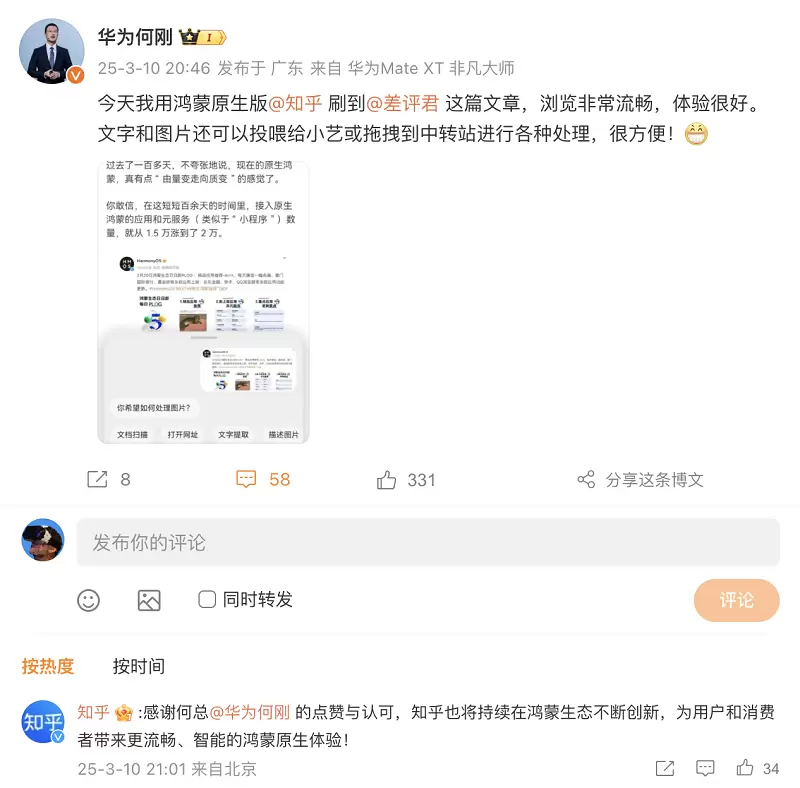Screen dimensions: 800x788
Task: Tap 分享这条博文 to share the post
Action: click(x=641, y=480)
